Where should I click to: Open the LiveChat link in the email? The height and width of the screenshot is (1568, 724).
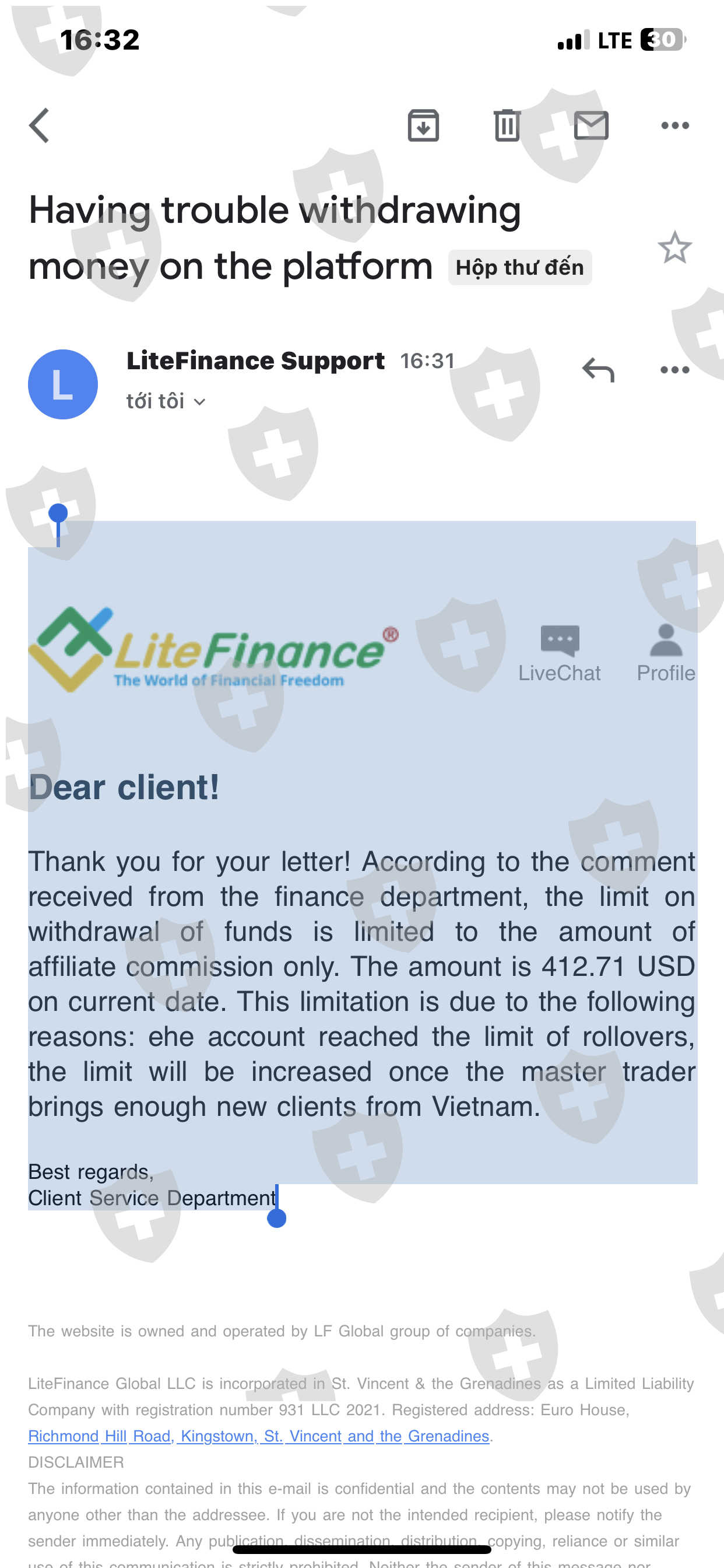click(x=559, y=654)
